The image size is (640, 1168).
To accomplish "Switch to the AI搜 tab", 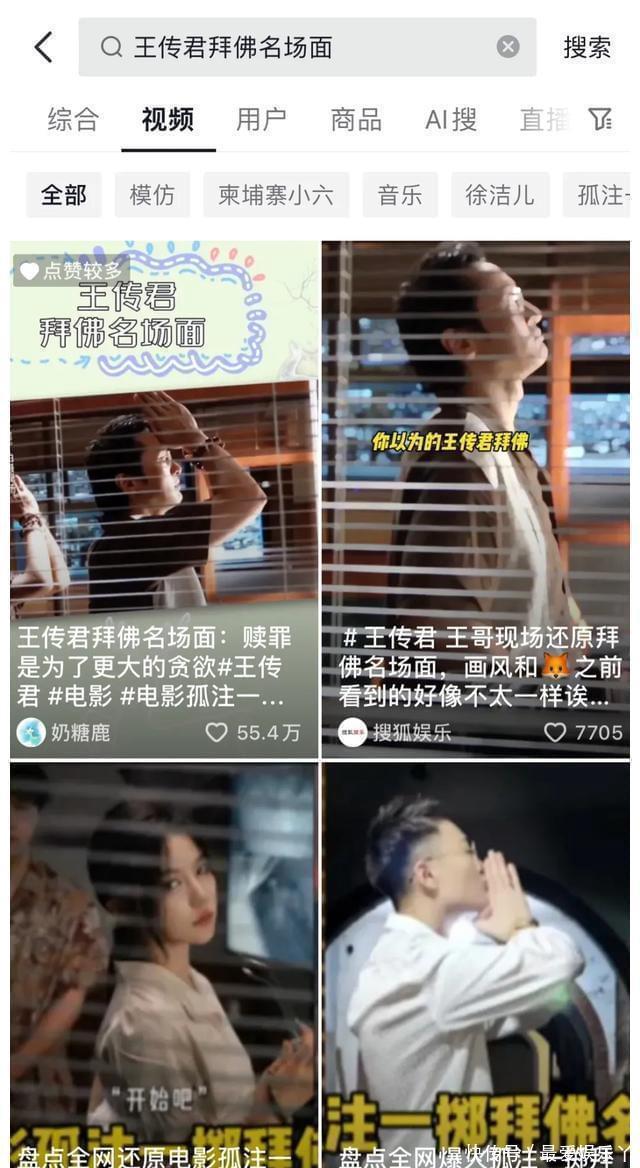I will click(450, 120).
